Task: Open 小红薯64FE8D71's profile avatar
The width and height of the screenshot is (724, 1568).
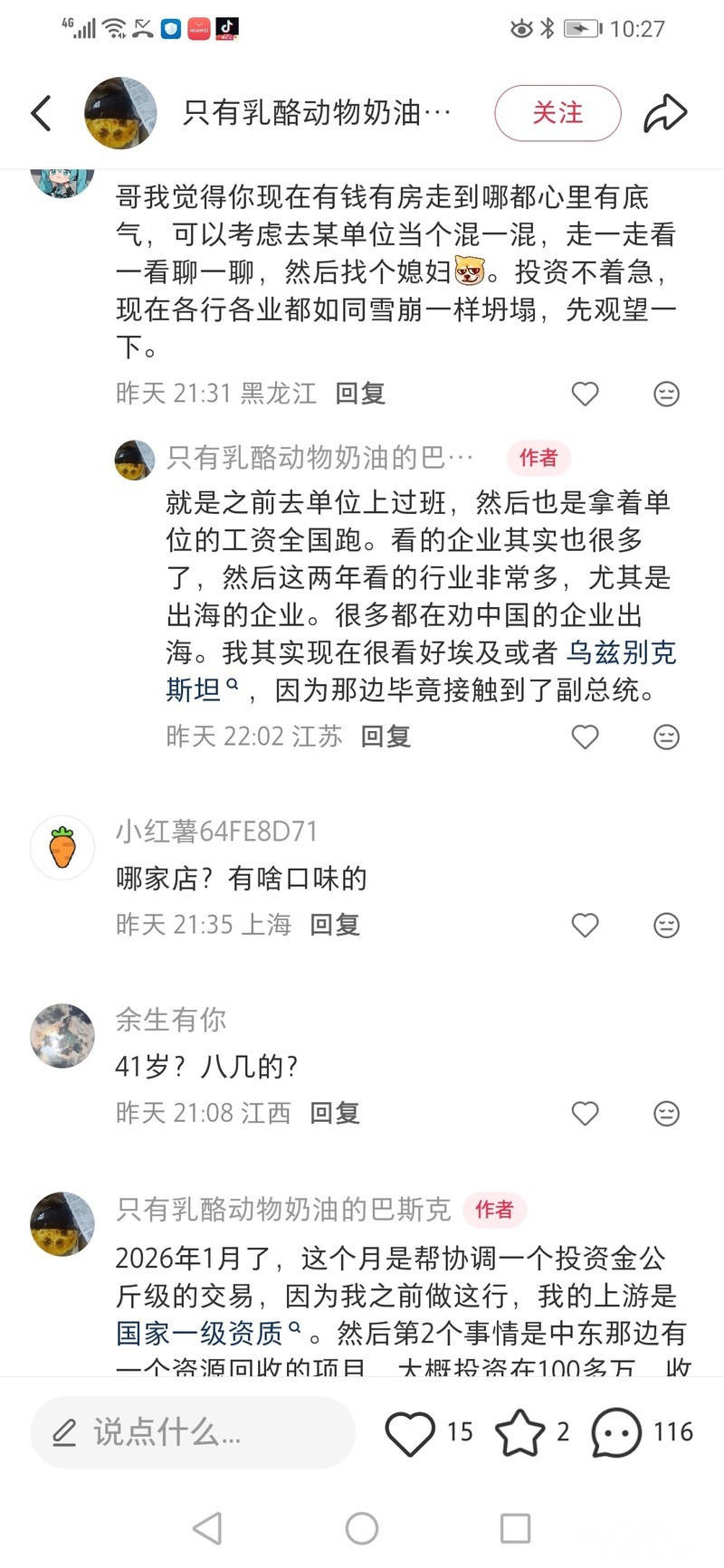Action: coord(62,848)
